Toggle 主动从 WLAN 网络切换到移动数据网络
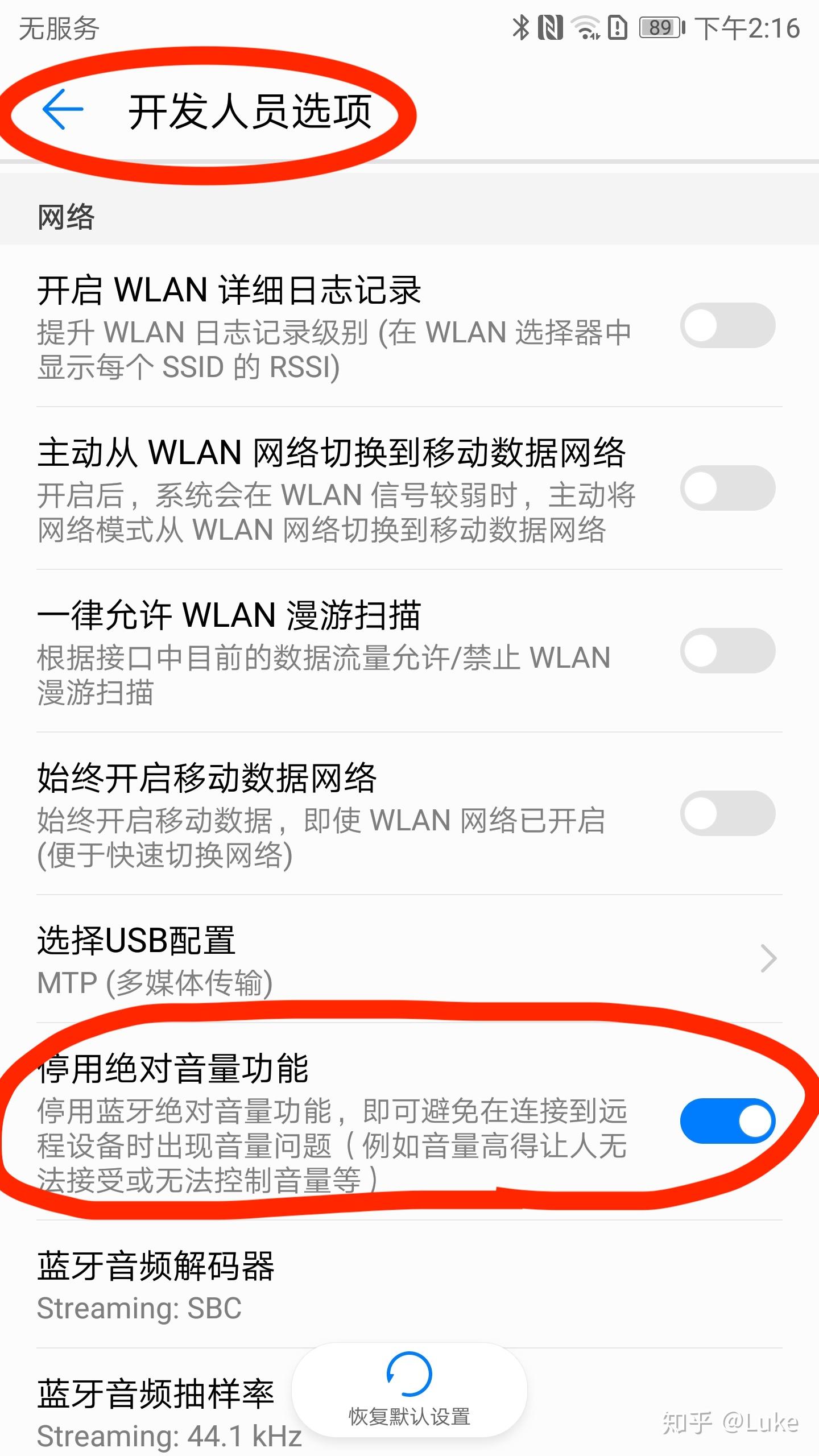819x1456 pixels. 727,488
